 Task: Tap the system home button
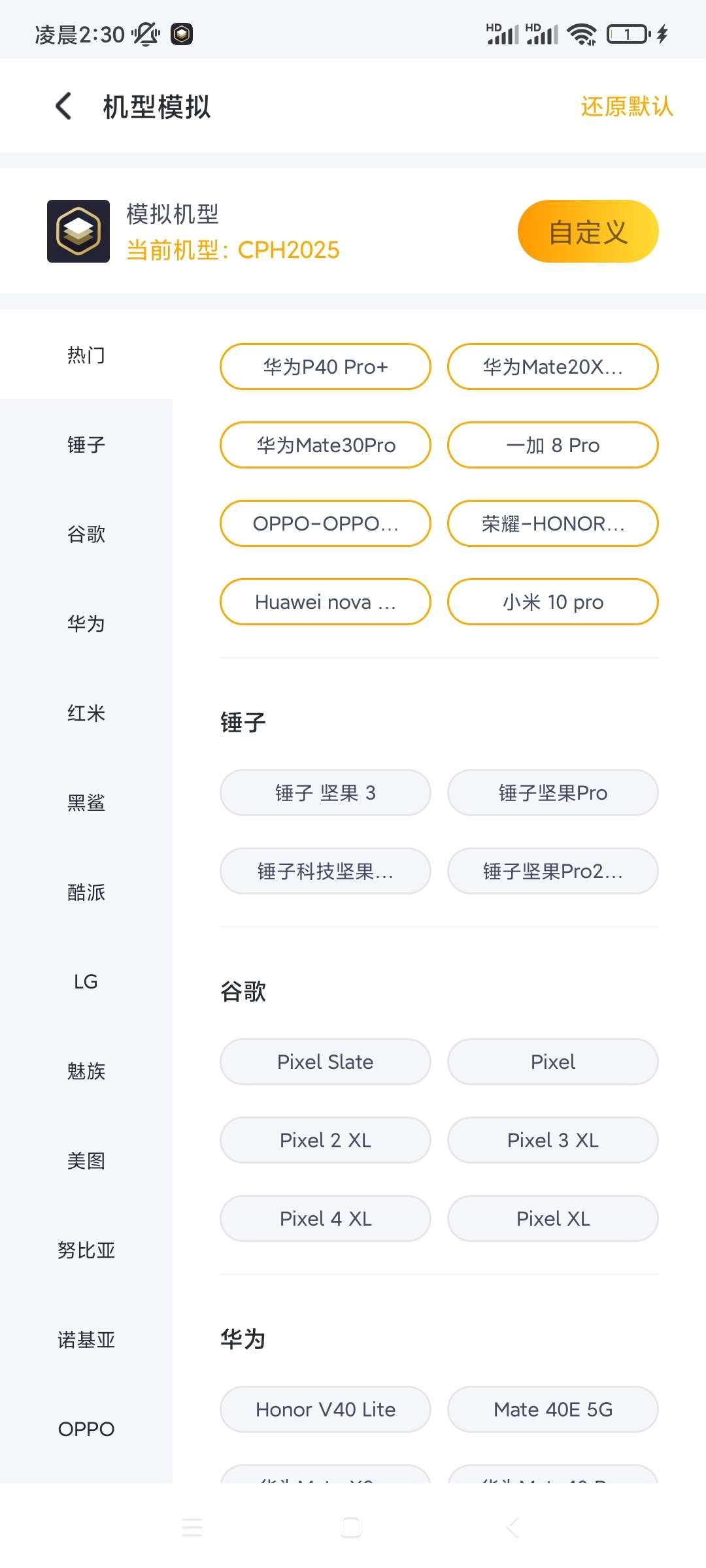[x=351, y=1527]
